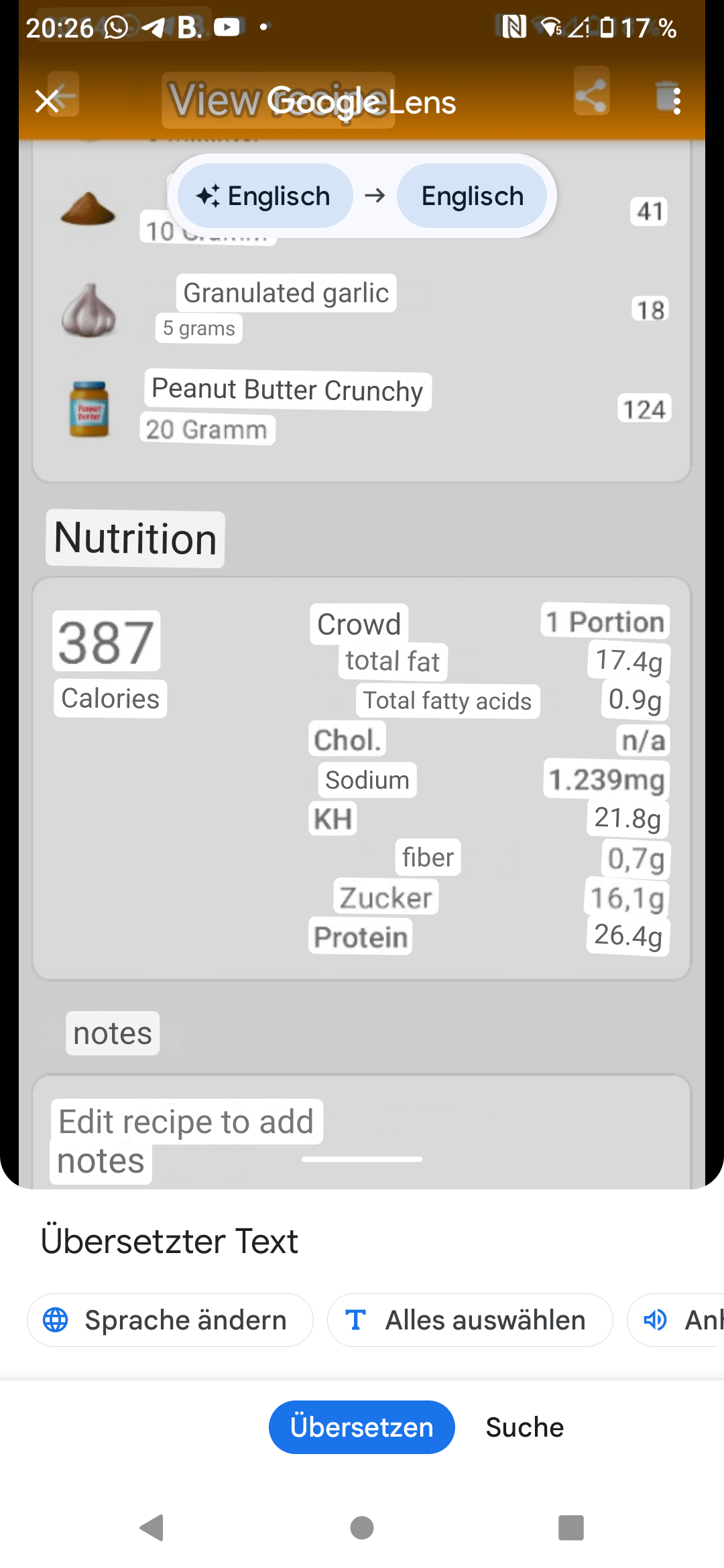Viewport: 724px width, 1568px height.
Task: Select all text with Alles auswählen
Action: pyautogui.click(x=470, y=1320)
